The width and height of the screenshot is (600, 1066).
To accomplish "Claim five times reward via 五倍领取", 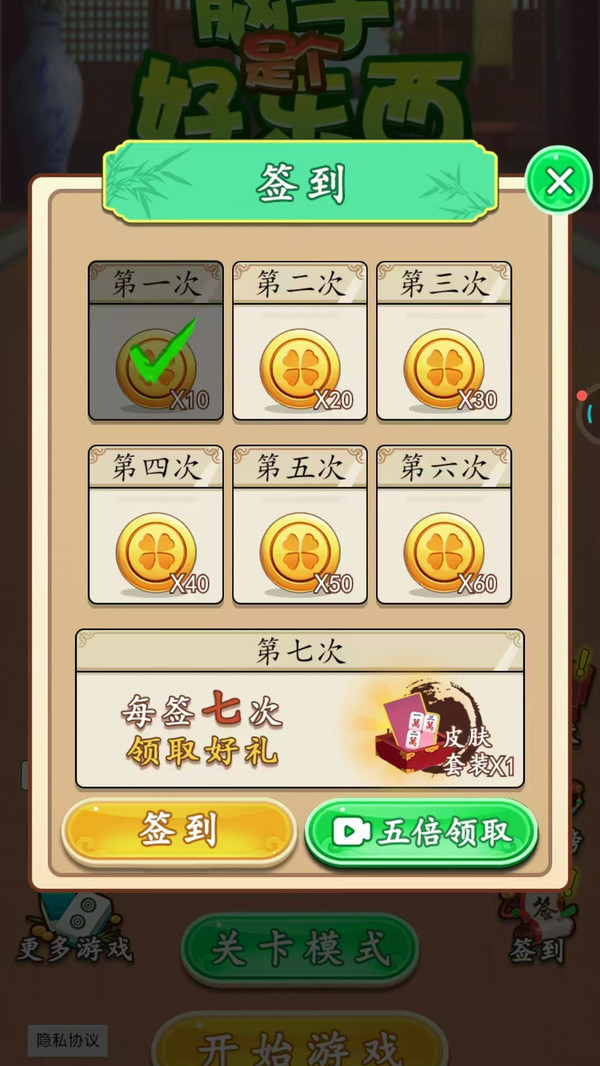I will pos(421,832).
